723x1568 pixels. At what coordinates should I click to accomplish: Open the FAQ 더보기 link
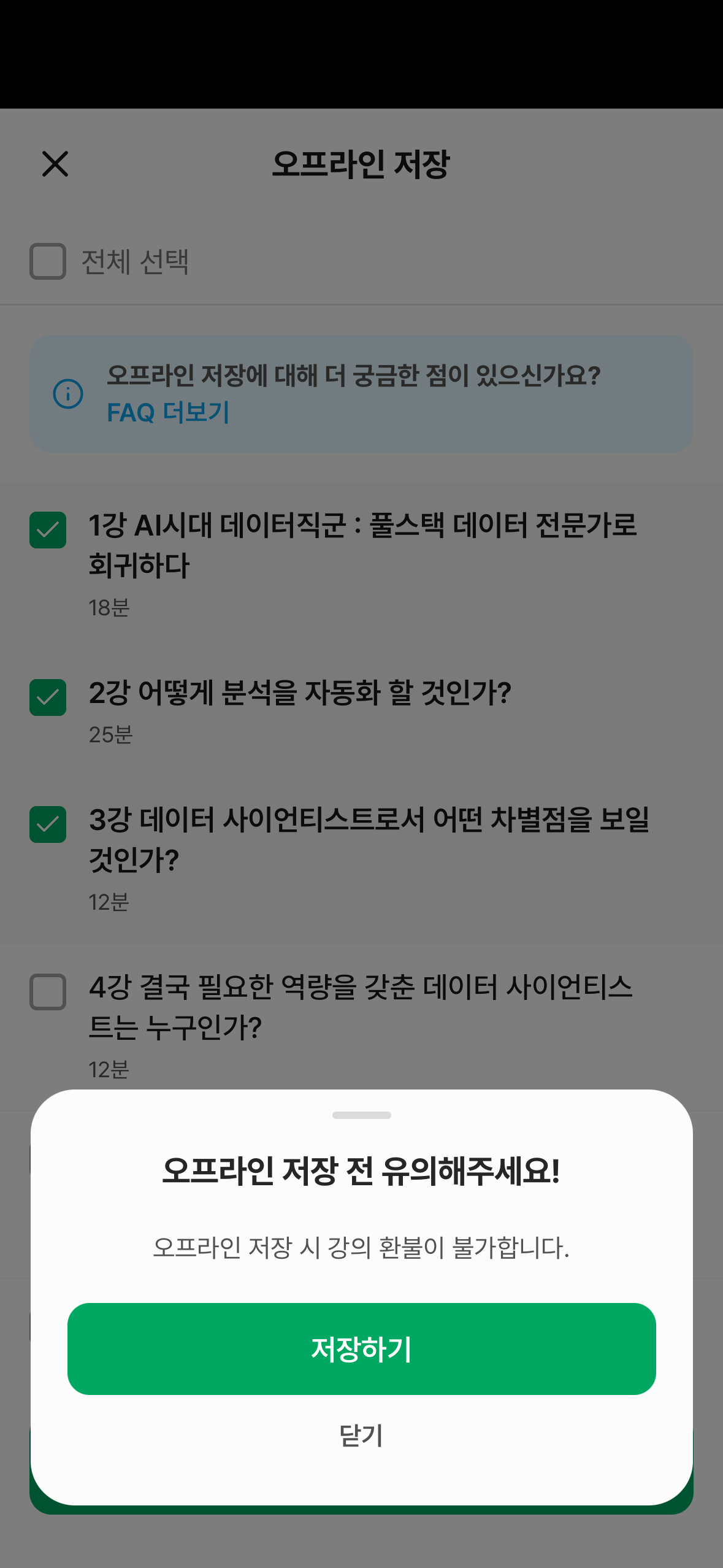click(168, 412)
